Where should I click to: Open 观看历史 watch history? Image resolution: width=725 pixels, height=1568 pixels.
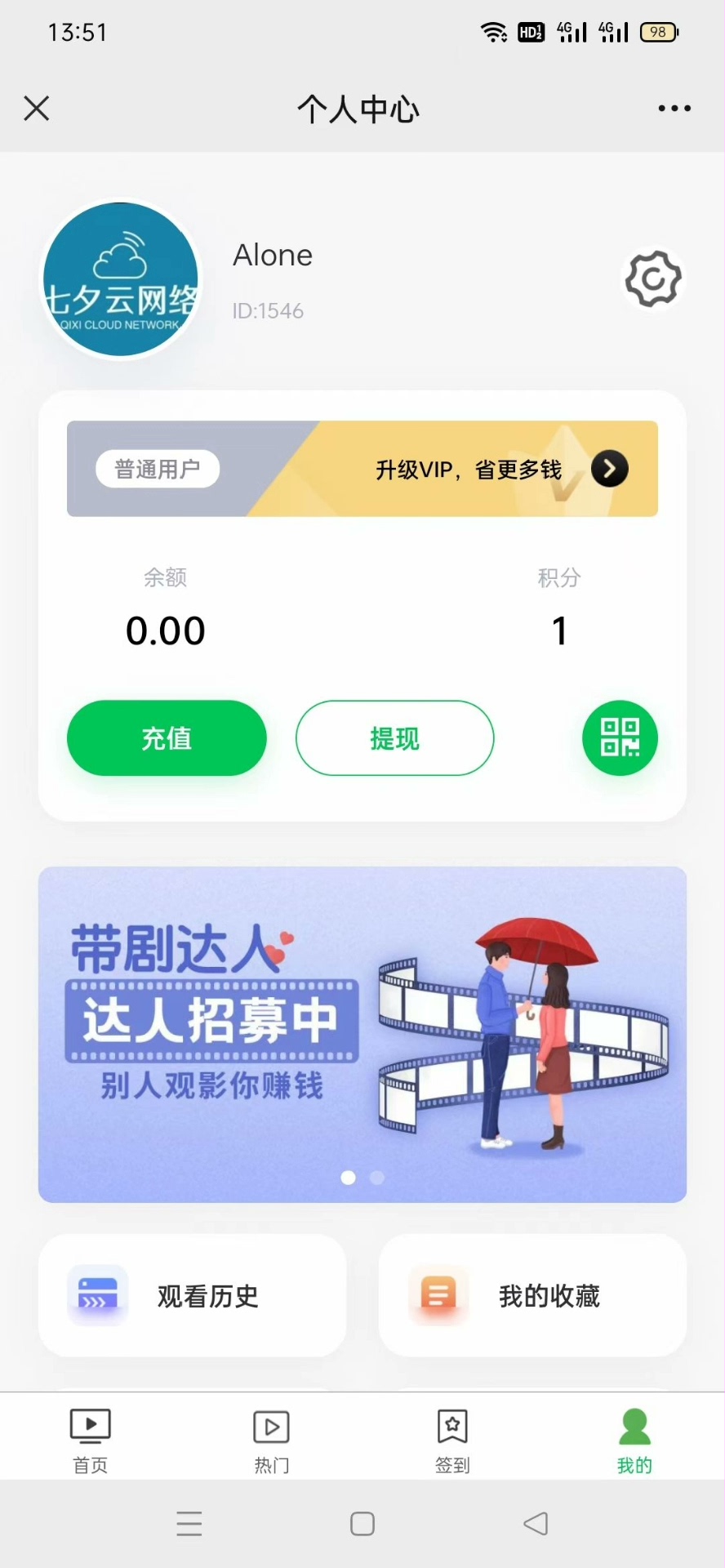click(x=193, y=1296)
